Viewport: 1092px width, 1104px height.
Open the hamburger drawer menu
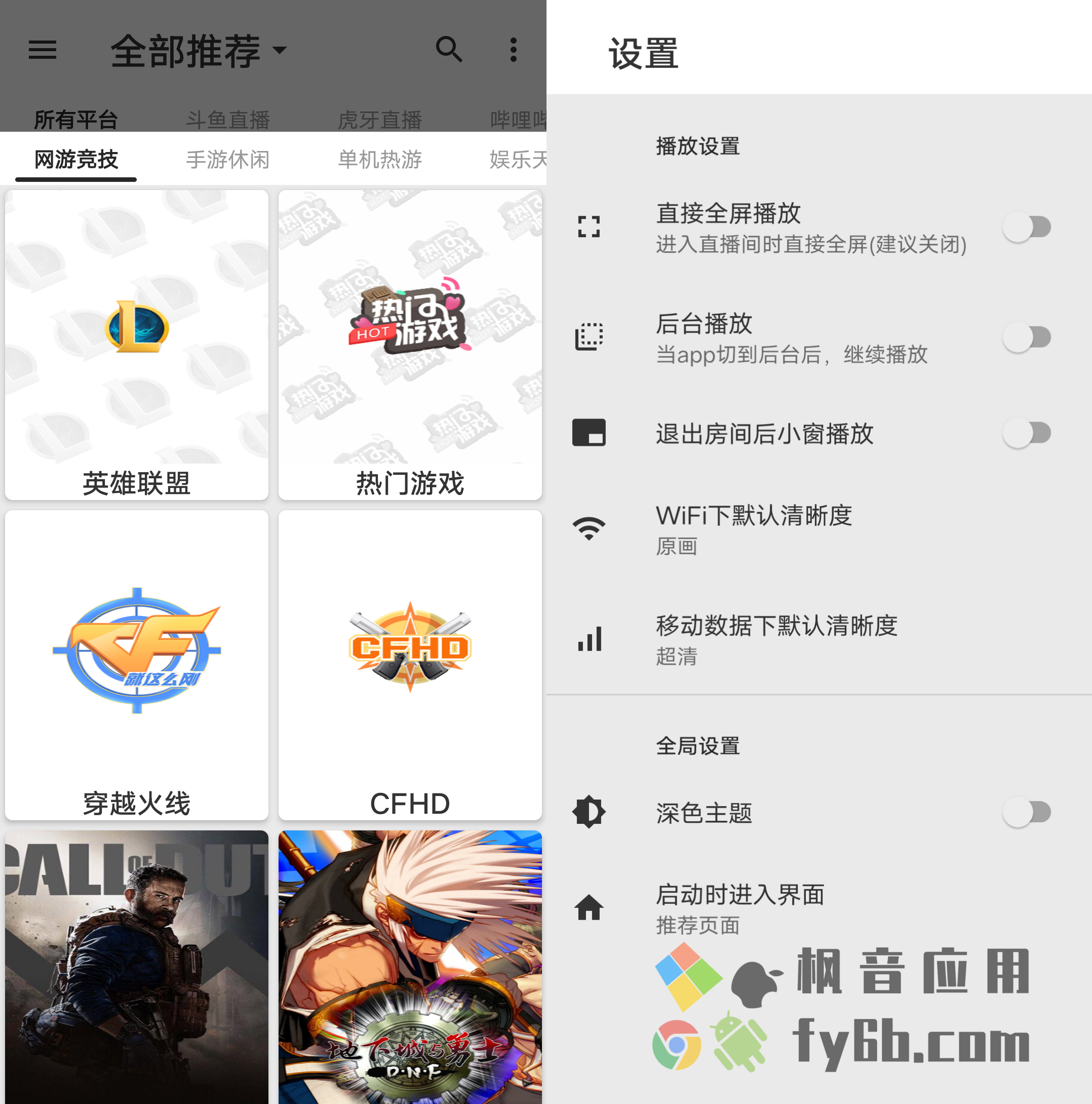tap(42, 50)
